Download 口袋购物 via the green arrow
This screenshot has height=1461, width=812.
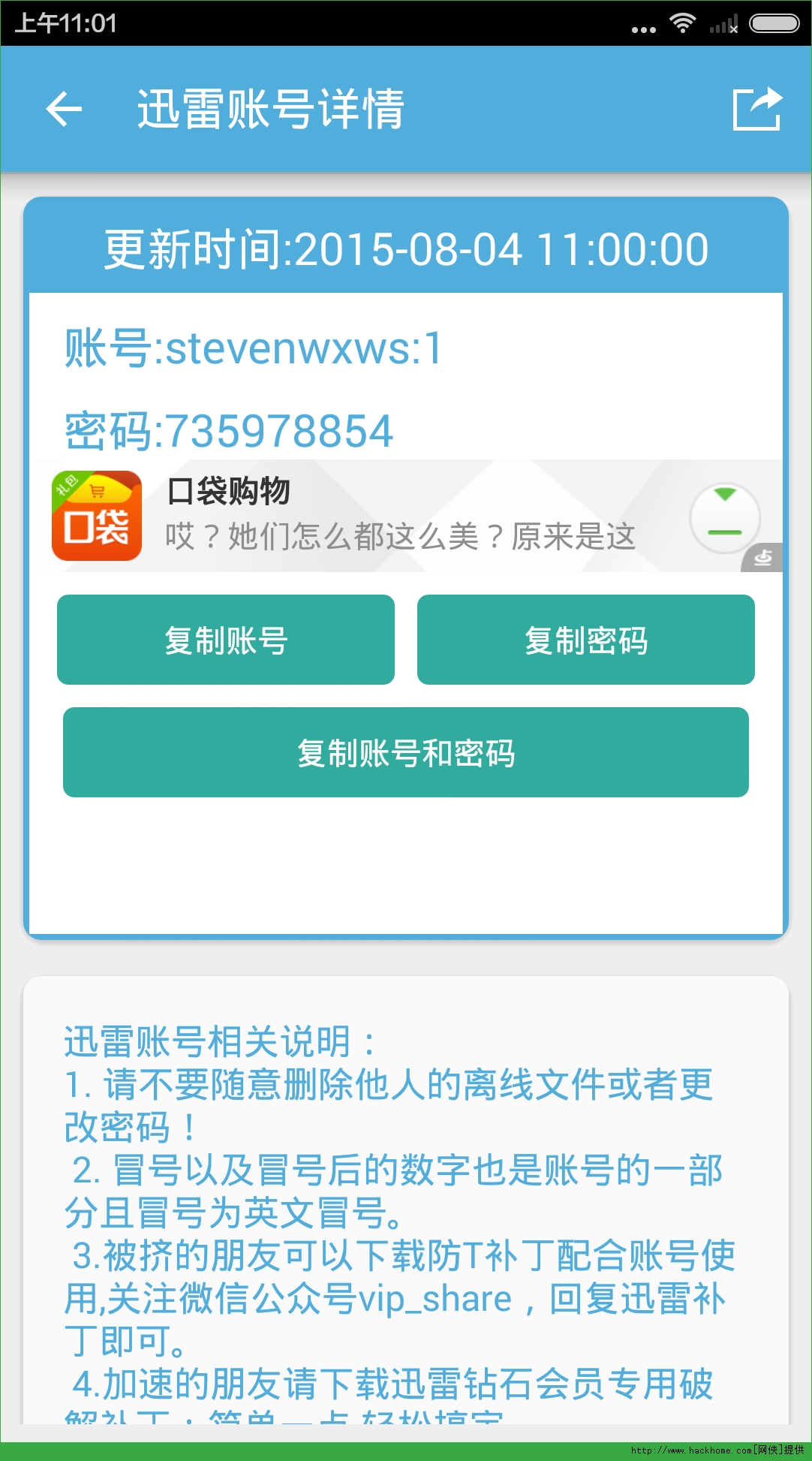pyautogui.click(x=725, y=518)
